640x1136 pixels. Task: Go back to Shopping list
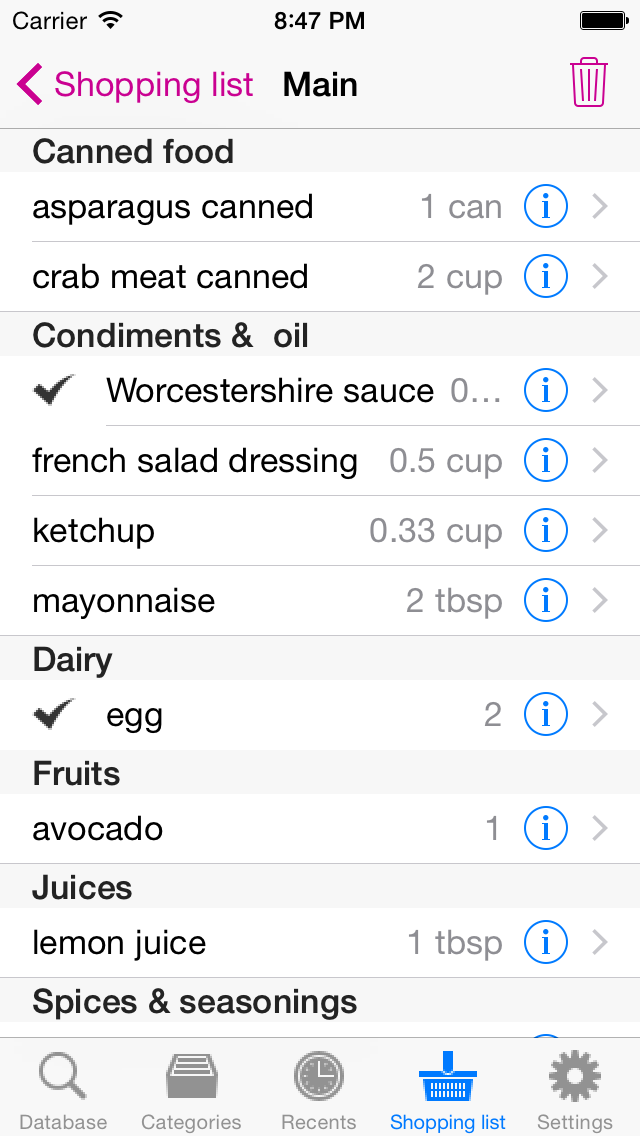[x=136, y=84]
